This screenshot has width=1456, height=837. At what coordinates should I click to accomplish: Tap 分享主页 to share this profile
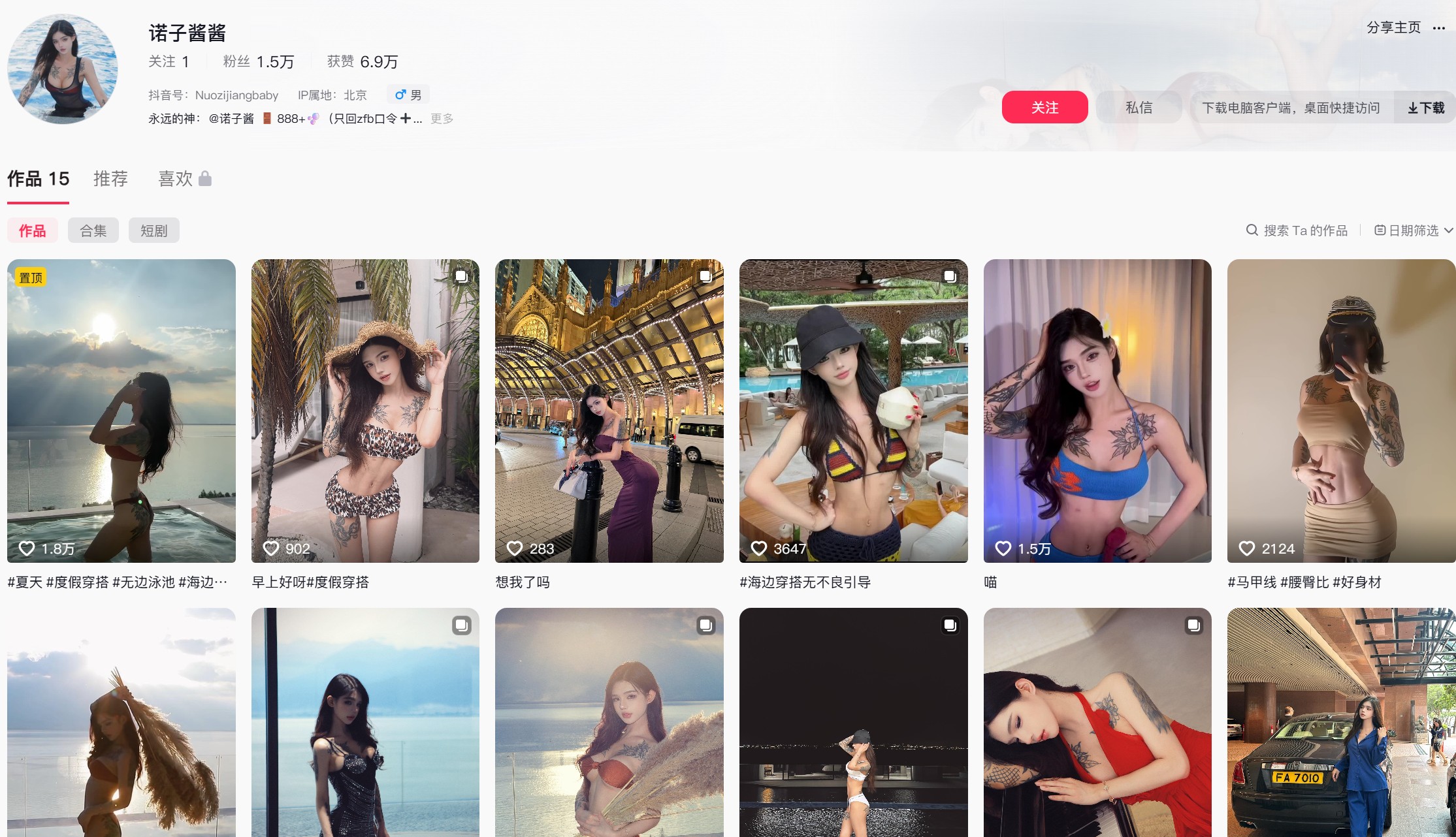(x=1393, y=27)
